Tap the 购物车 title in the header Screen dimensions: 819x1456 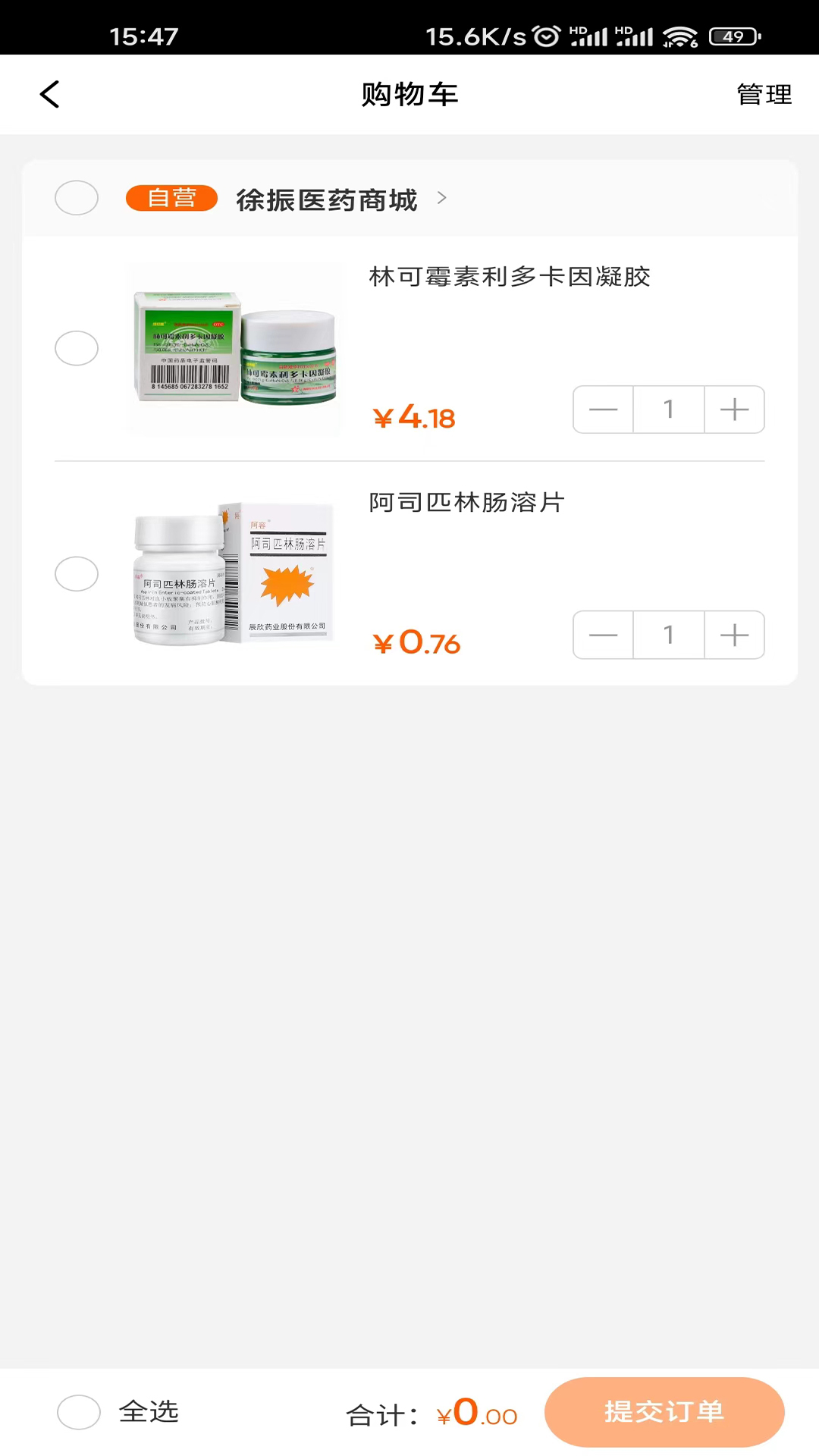[x=409, y=94]
